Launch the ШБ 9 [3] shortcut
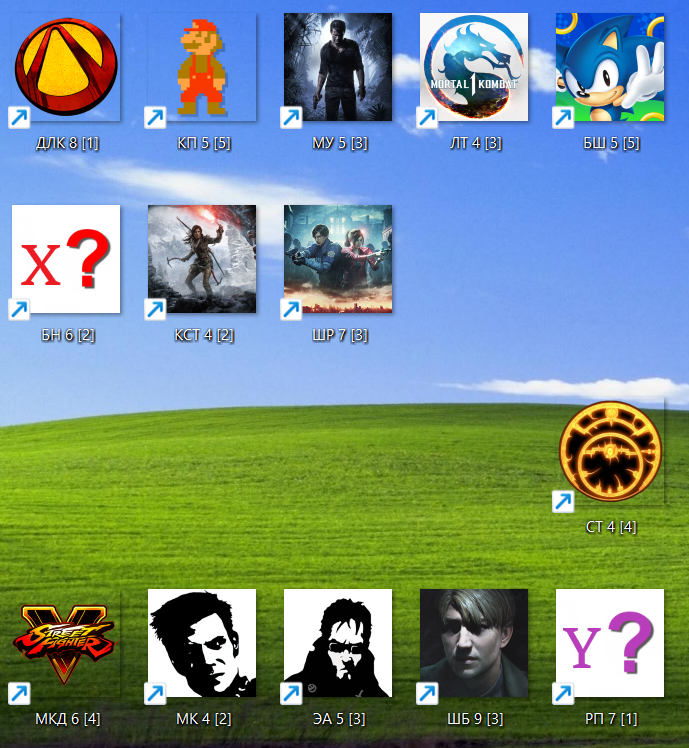This screenshot has height=748, width=689. click(x=474, y=643)
